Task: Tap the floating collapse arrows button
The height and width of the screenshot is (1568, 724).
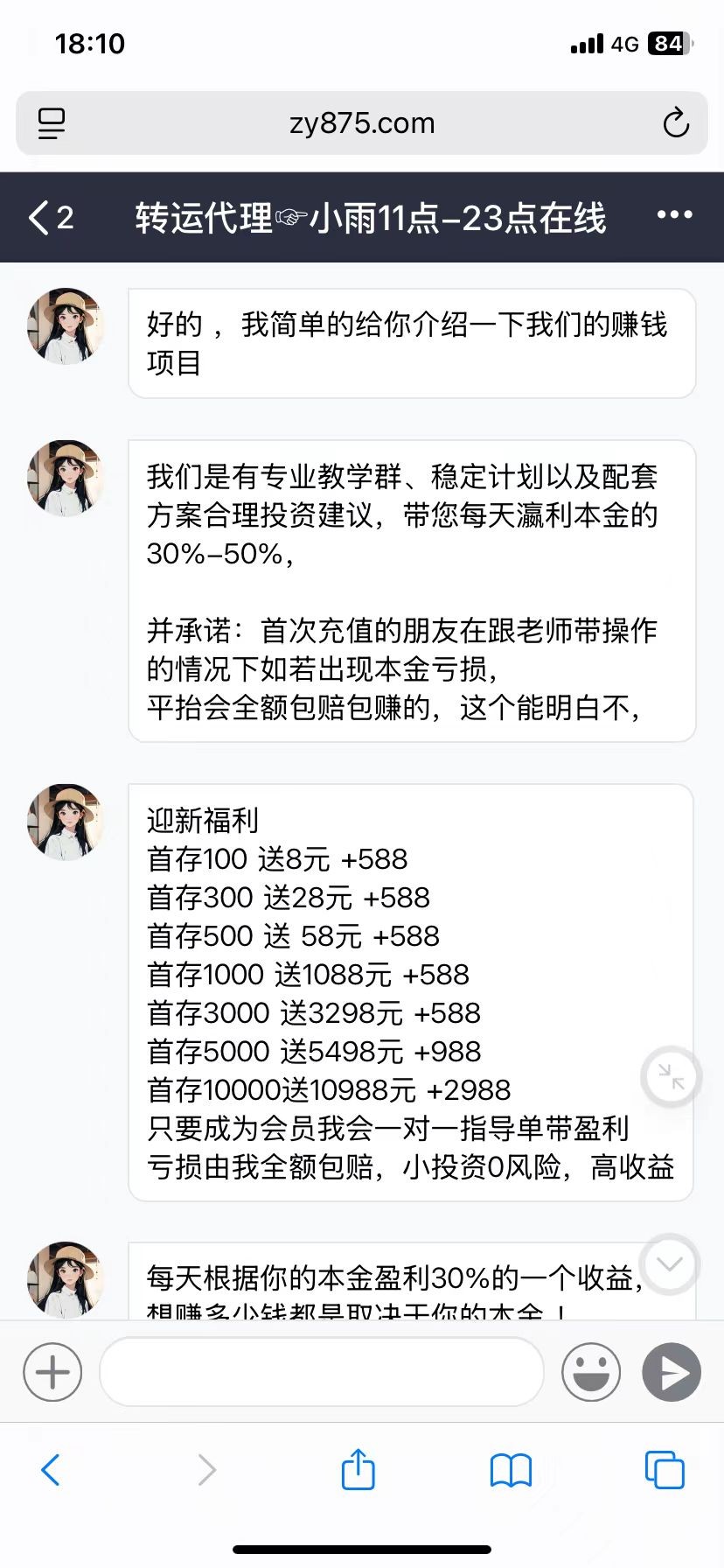Action: tap(671, 1076)
